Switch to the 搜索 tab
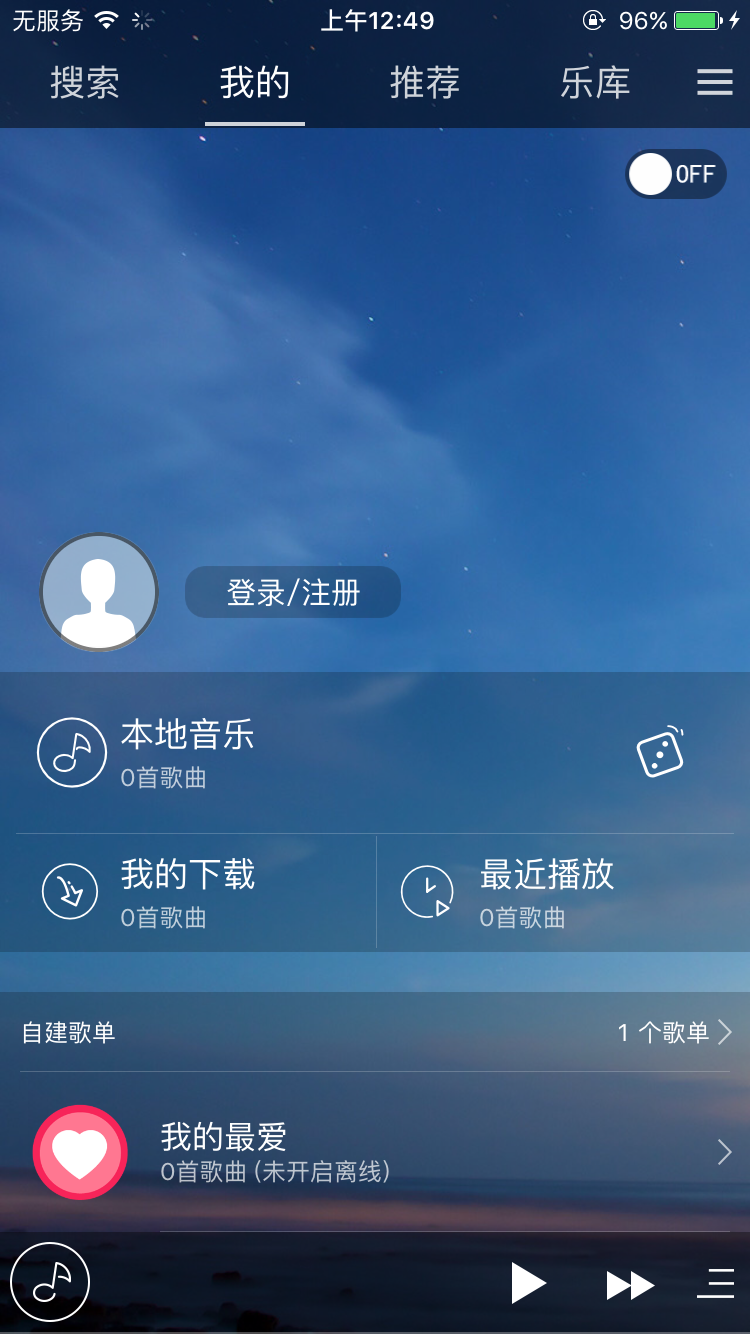Screen dimensions: 750x1334 click(85, 83)
